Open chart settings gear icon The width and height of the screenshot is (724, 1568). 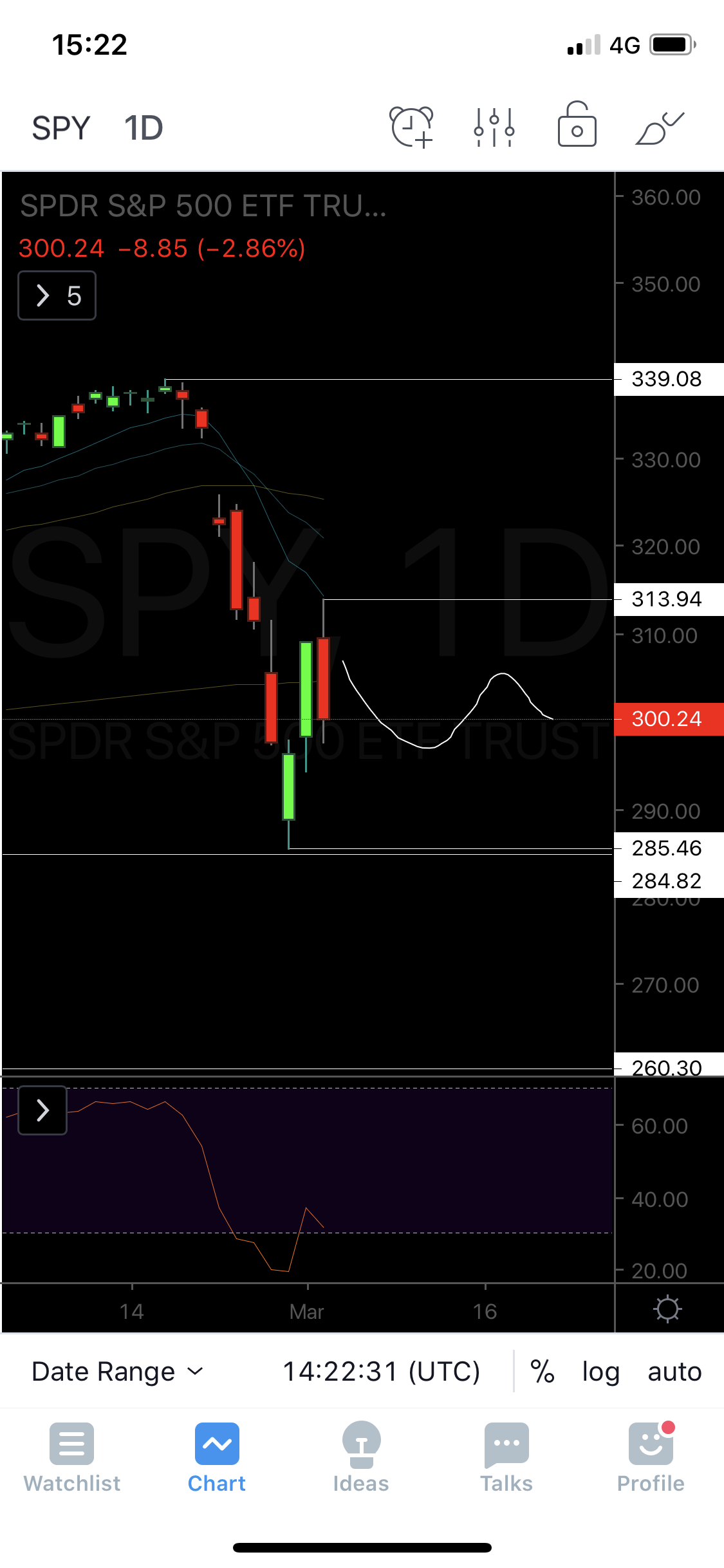coord(667,1309)
